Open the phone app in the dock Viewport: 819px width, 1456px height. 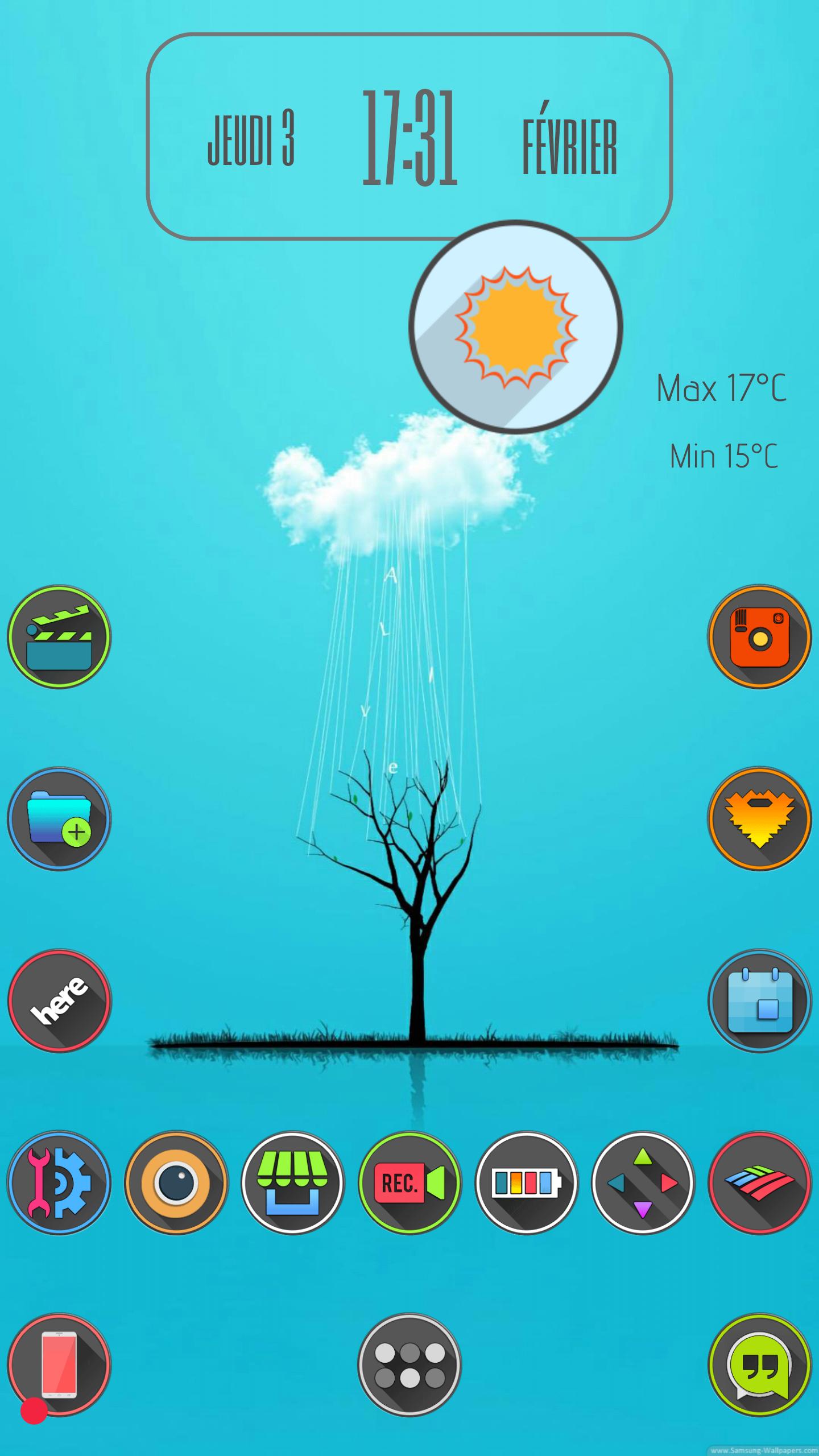pyautogui.click(x=59, y=1365)
